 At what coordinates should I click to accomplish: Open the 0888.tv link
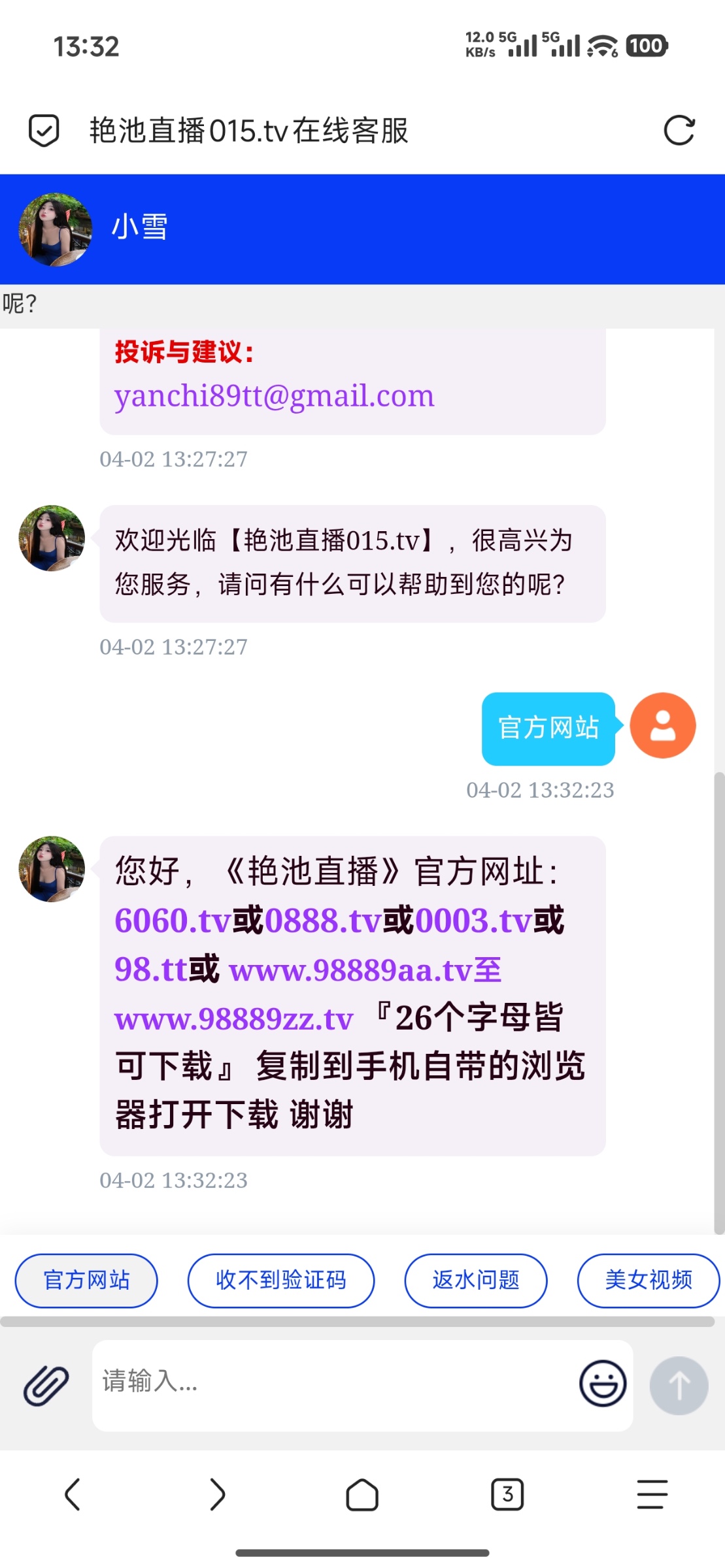click(323, 921)
